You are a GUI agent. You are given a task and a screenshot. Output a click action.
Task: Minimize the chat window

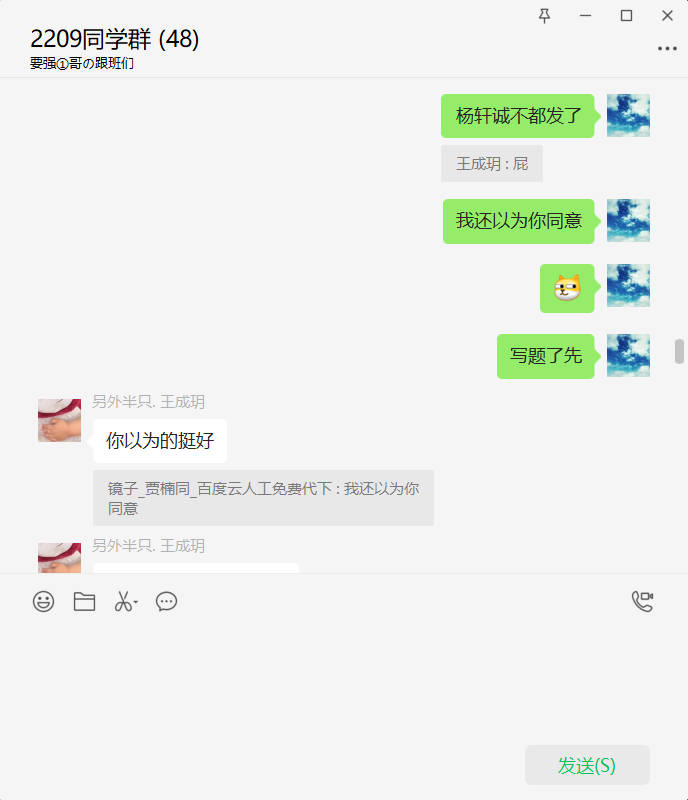tap(585, 15)
